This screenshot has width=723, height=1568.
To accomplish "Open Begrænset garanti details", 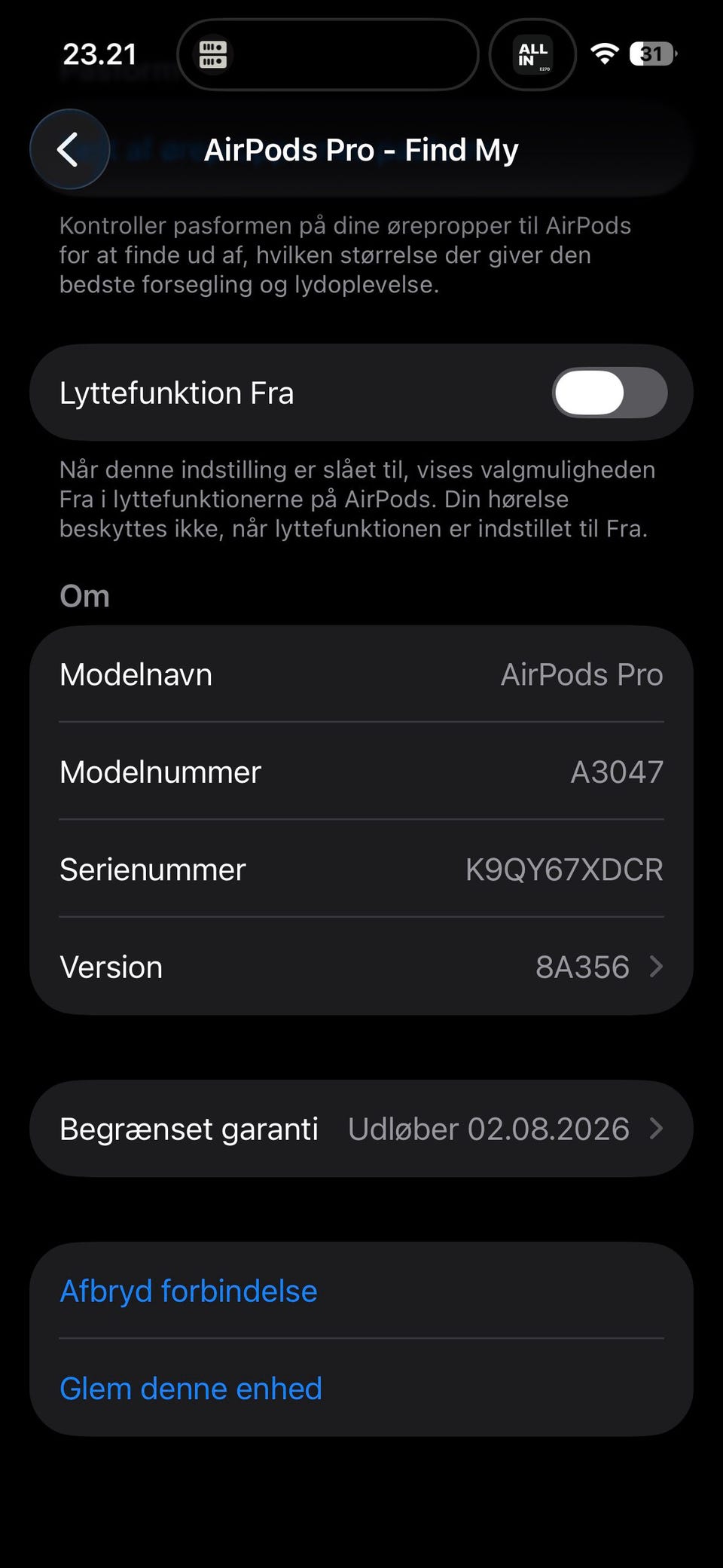I will click(x=361, y=1129).
